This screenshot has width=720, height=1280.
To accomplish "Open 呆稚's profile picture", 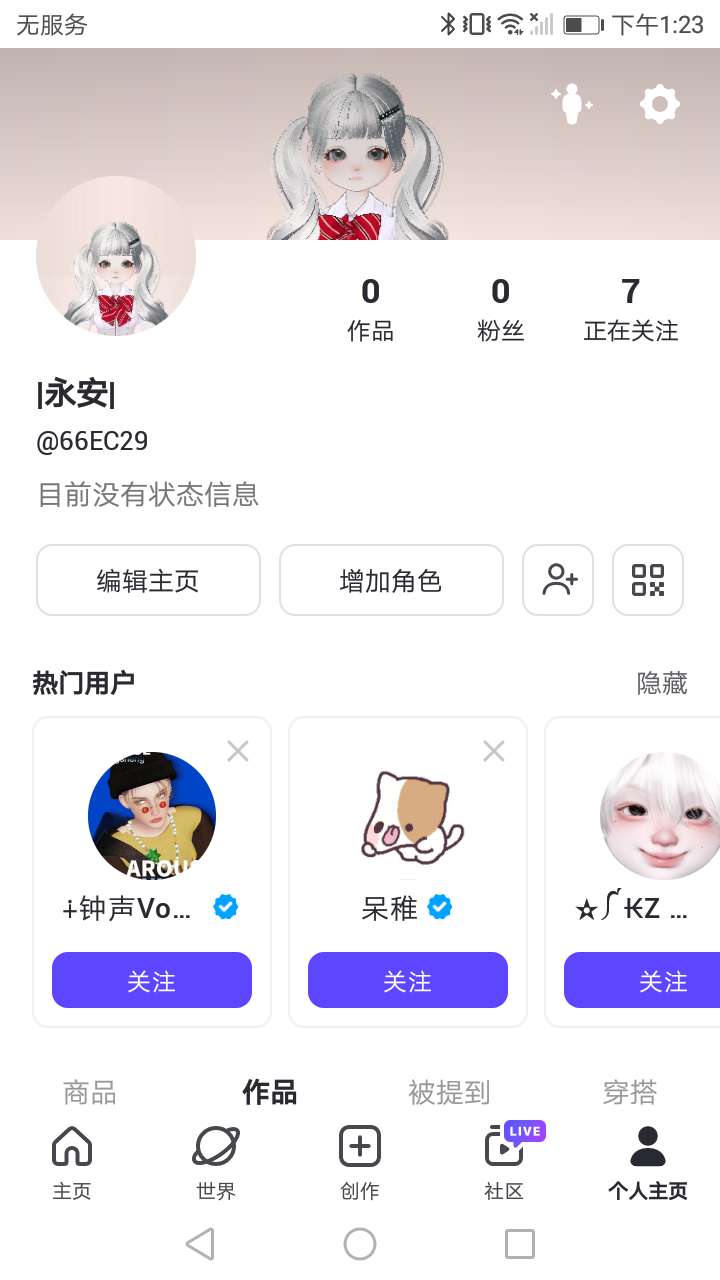I will pos(408,816).
